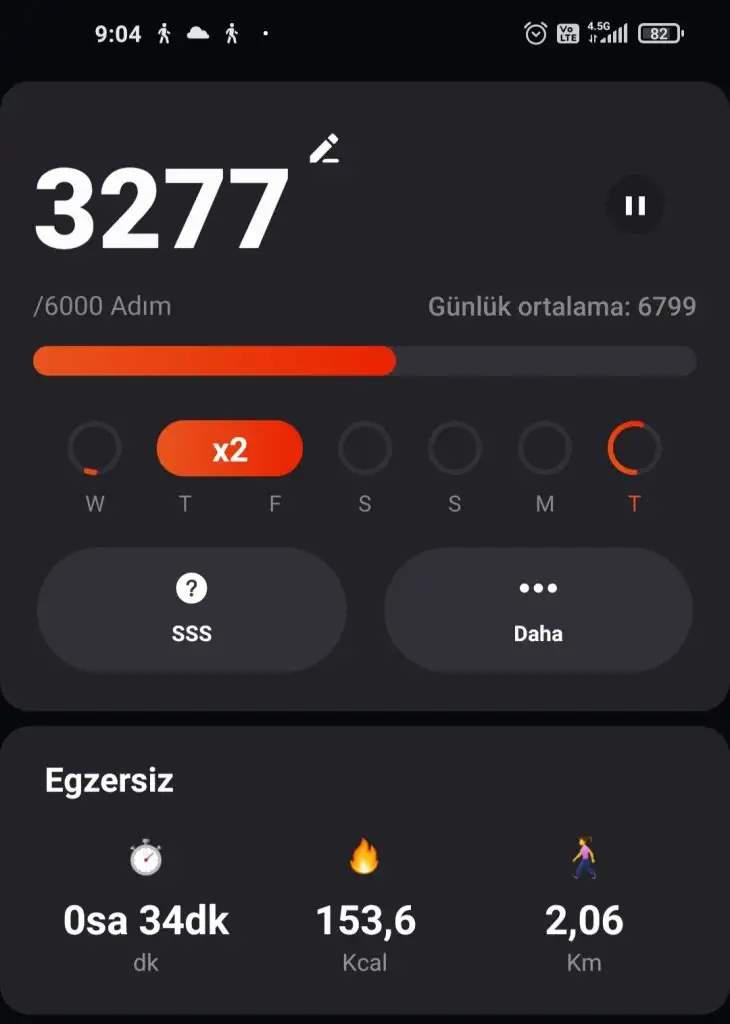
Task: Open the Daha more options button
Action: [538, 609]
